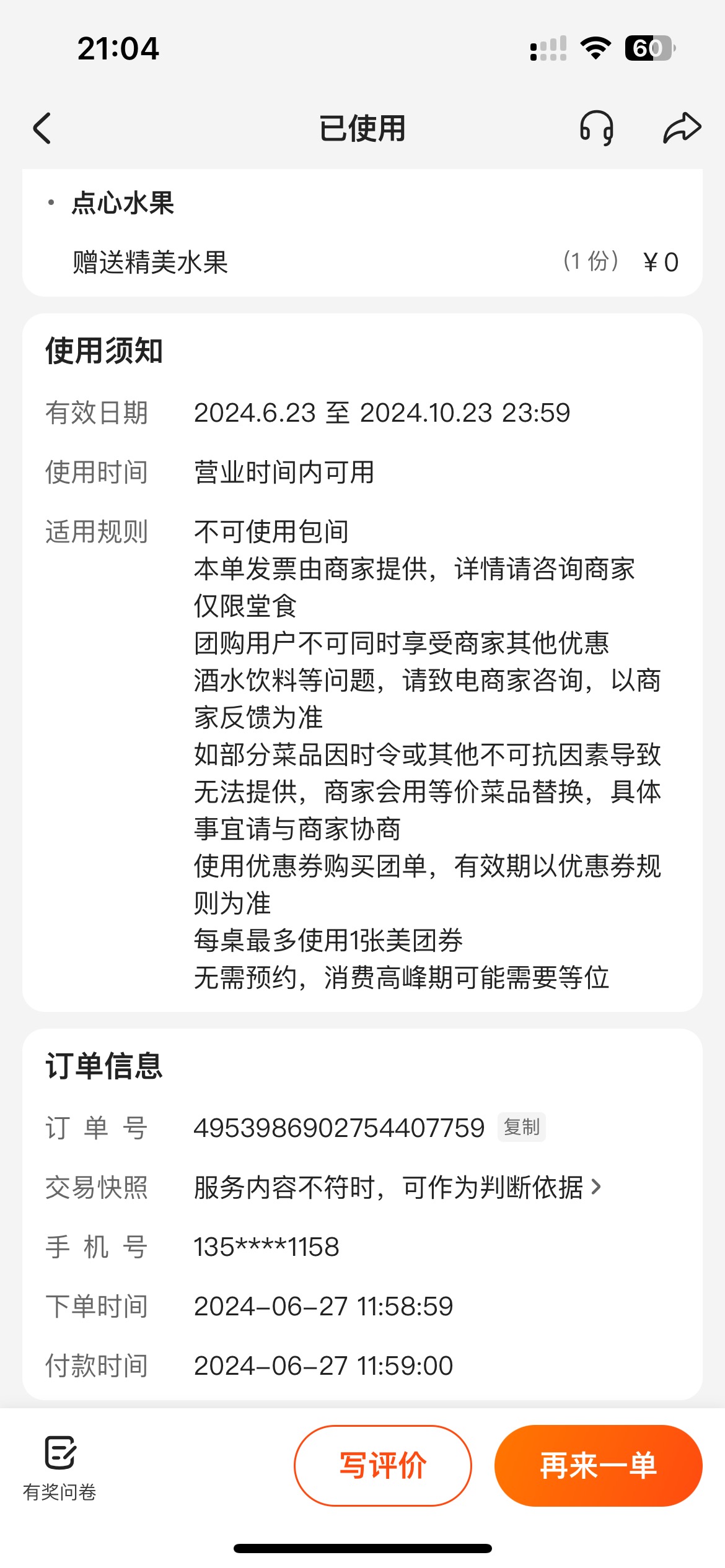This screenshot has width=725, height=1568.
Task: Share this order using the arrow icon
Action: (682, 128)
